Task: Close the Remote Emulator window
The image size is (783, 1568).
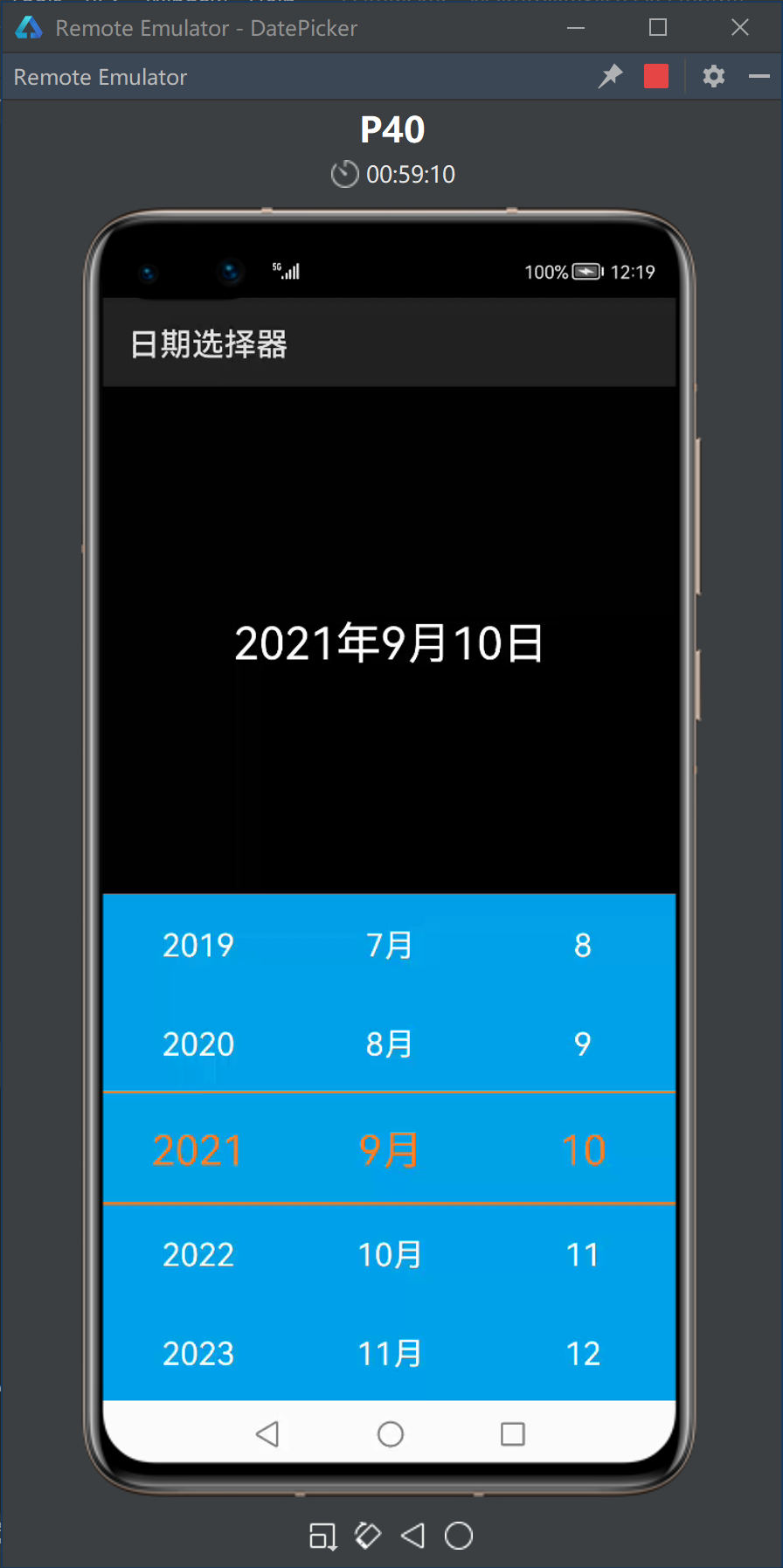Action: [740, 28]
